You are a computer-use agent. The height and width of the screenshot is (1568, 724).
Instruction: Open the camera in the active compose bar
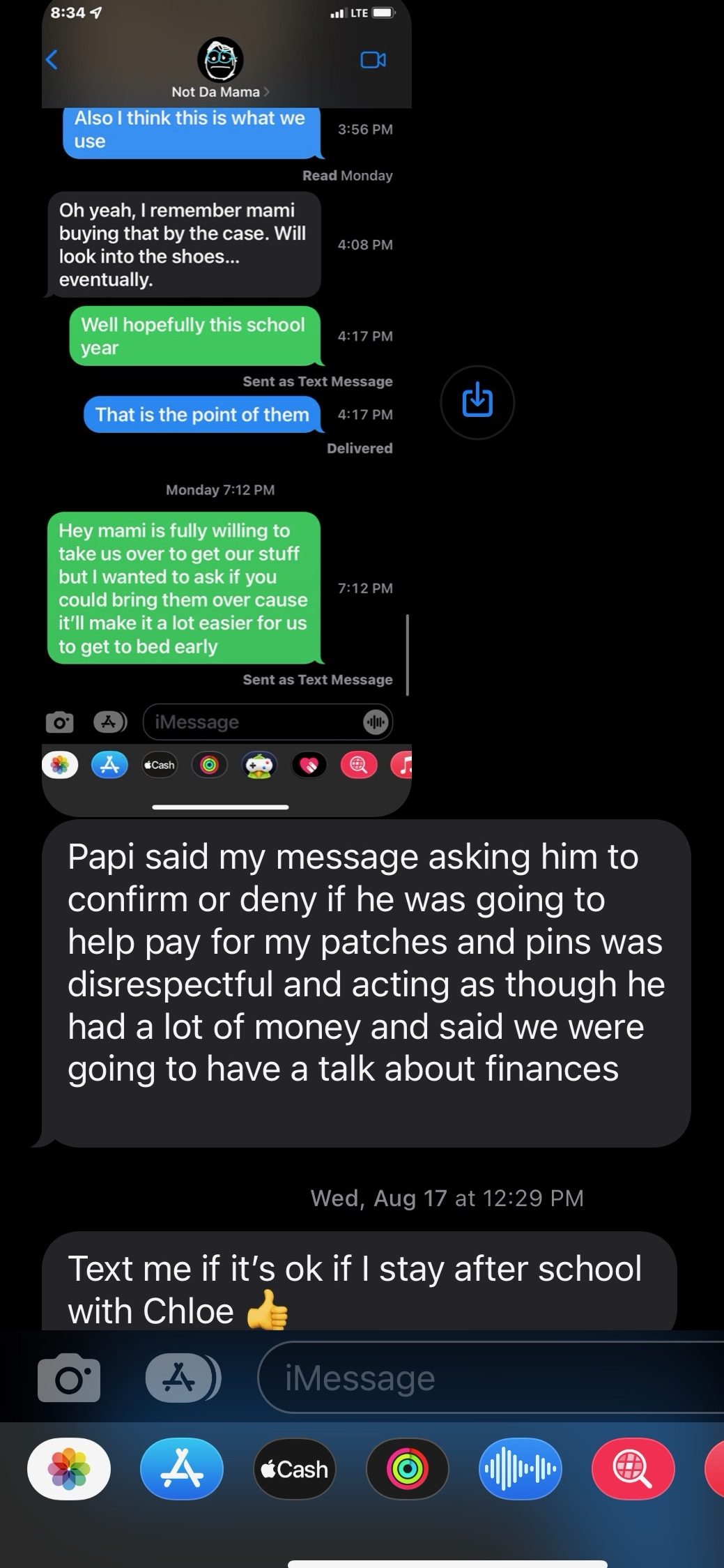pyautogui.click(x=69, y=1378)
